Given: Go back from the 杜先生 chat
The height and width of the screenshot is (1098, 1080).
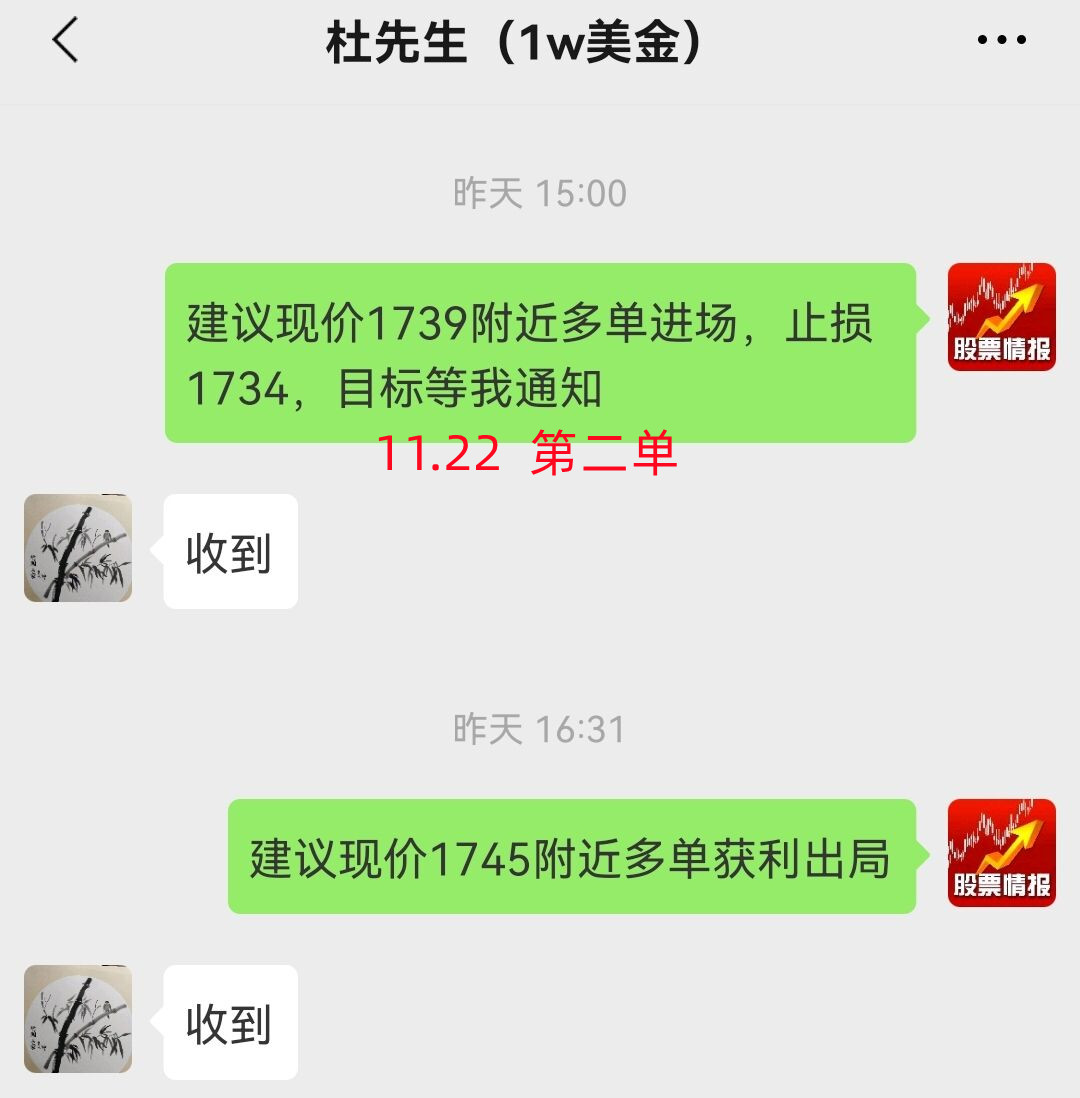Looking at the screenshot, I should (65, 42).
